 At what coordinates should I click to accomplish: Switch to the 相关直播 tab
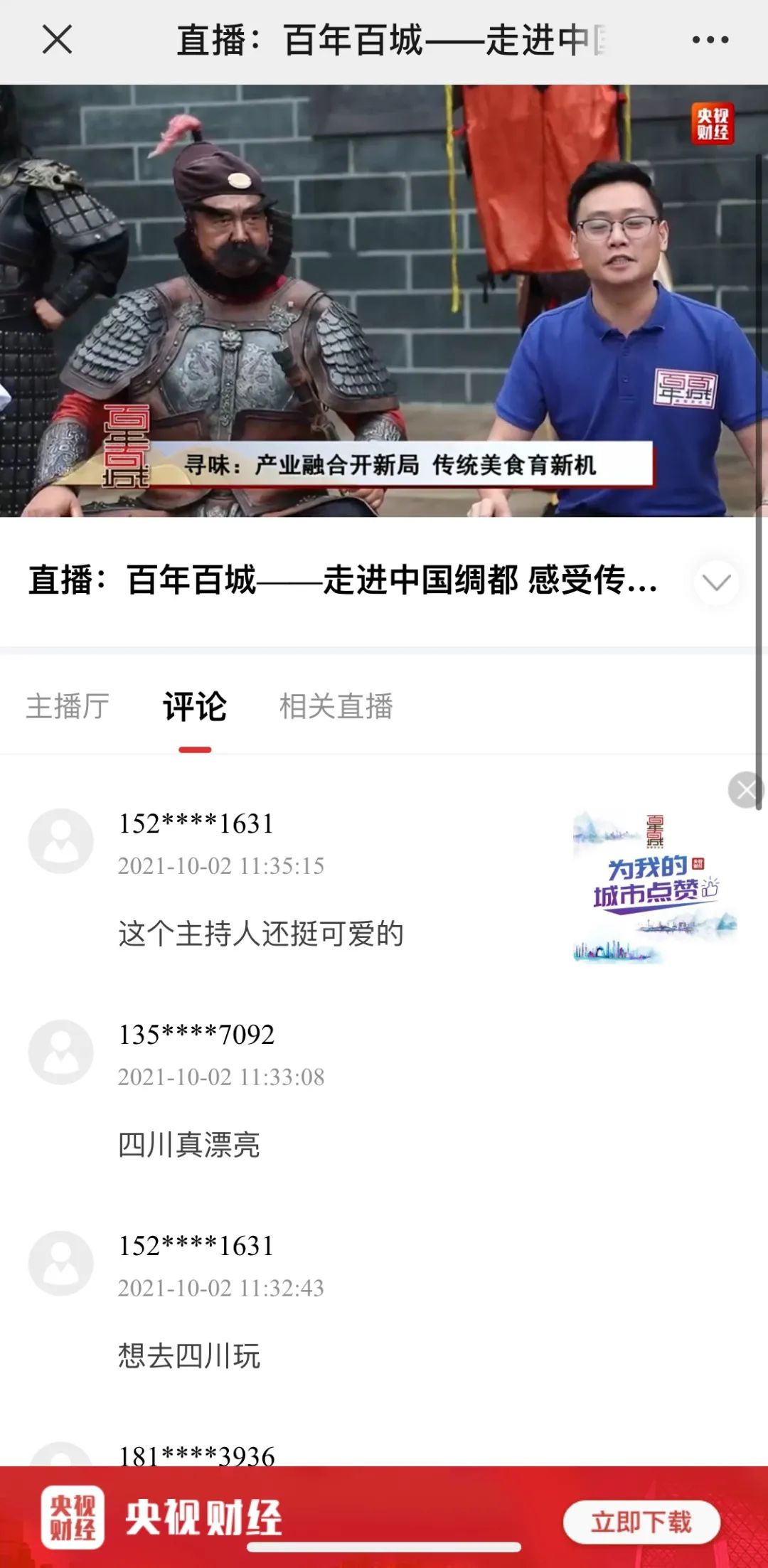[336, 706]
